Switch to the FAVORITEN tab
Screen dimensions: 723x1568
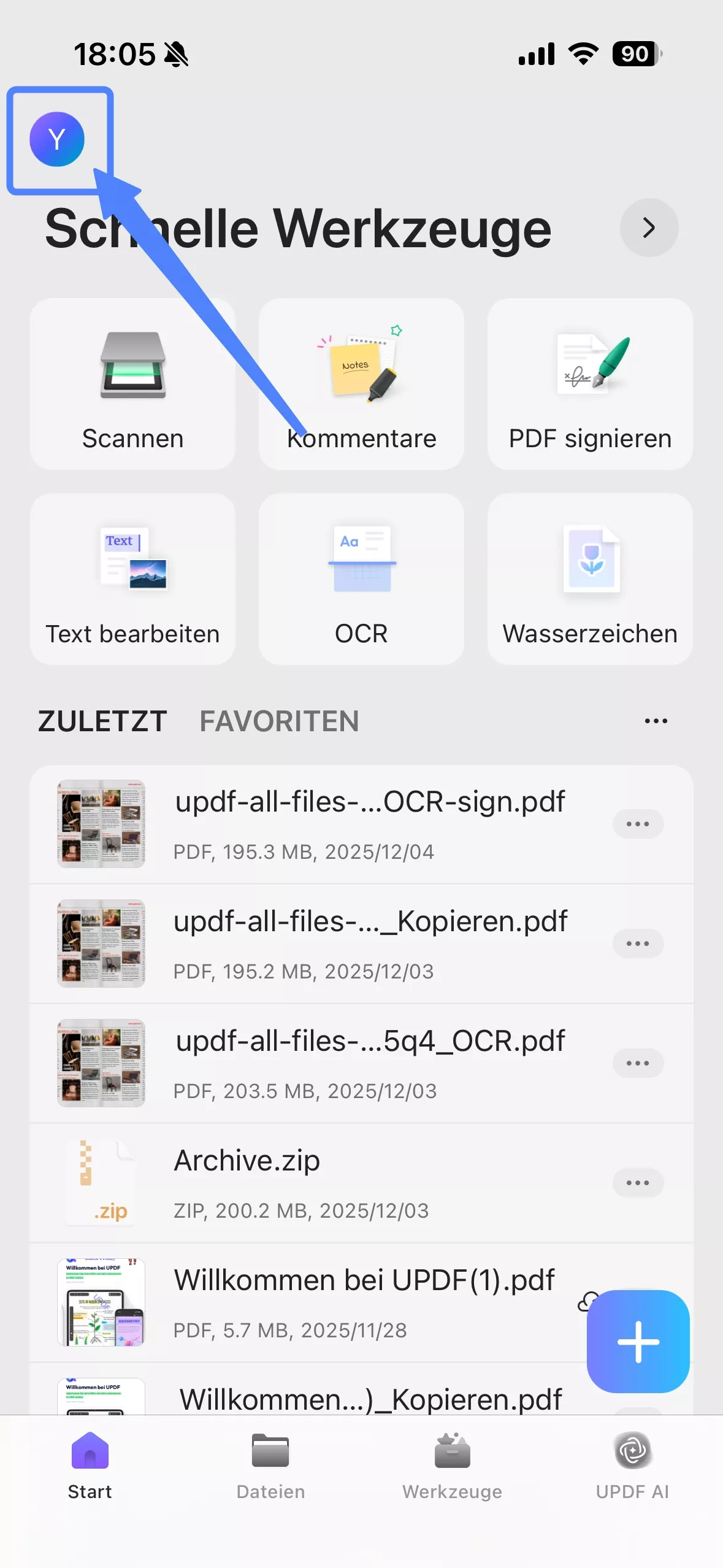[x=279, y=721]
